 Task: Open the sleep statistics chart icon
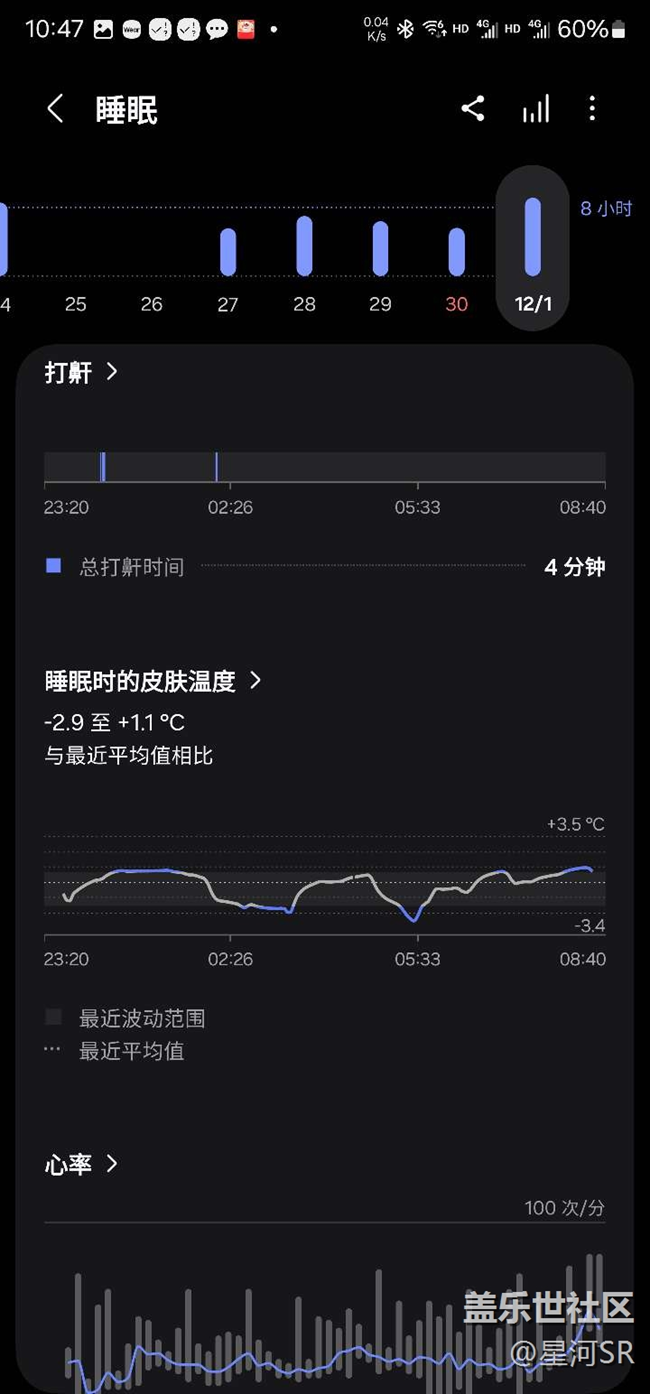[x=536, y=109]
